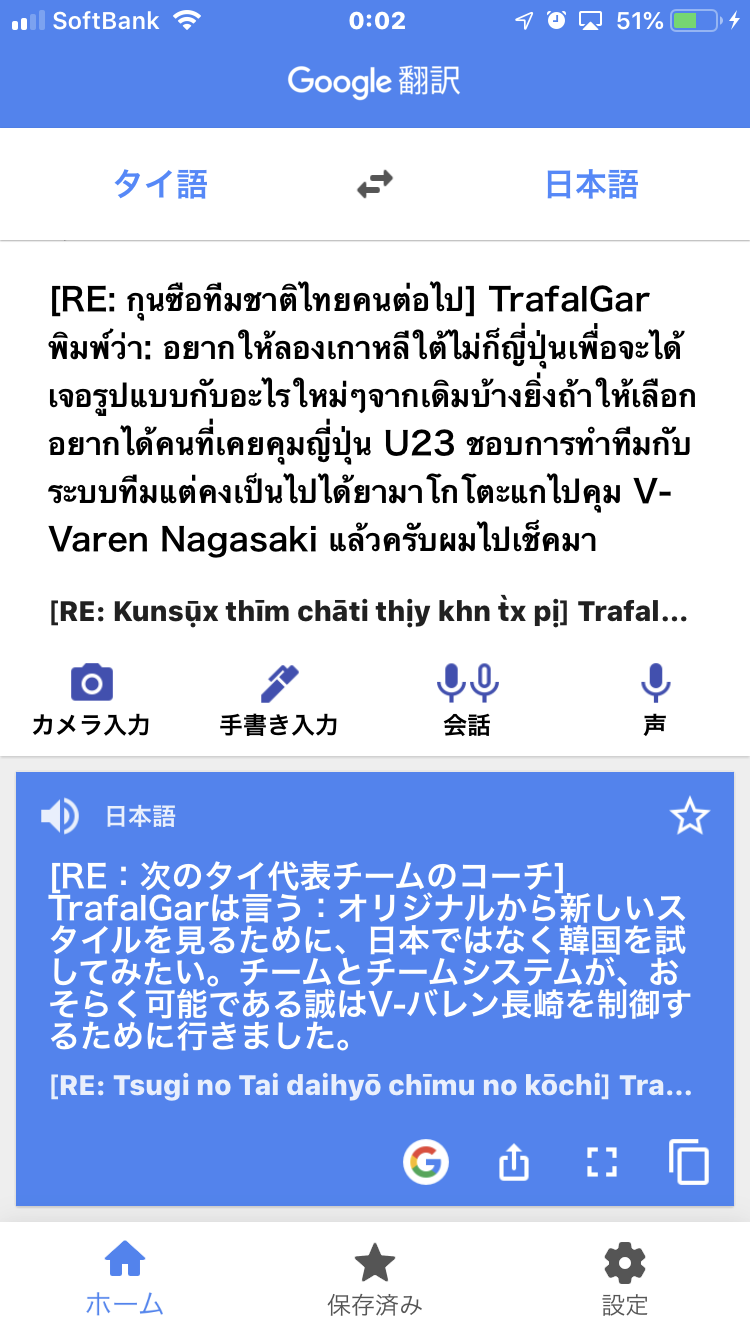Open カメラ入力 camera input
This screenshot has height=1334, width=750.
click(91, 699)
